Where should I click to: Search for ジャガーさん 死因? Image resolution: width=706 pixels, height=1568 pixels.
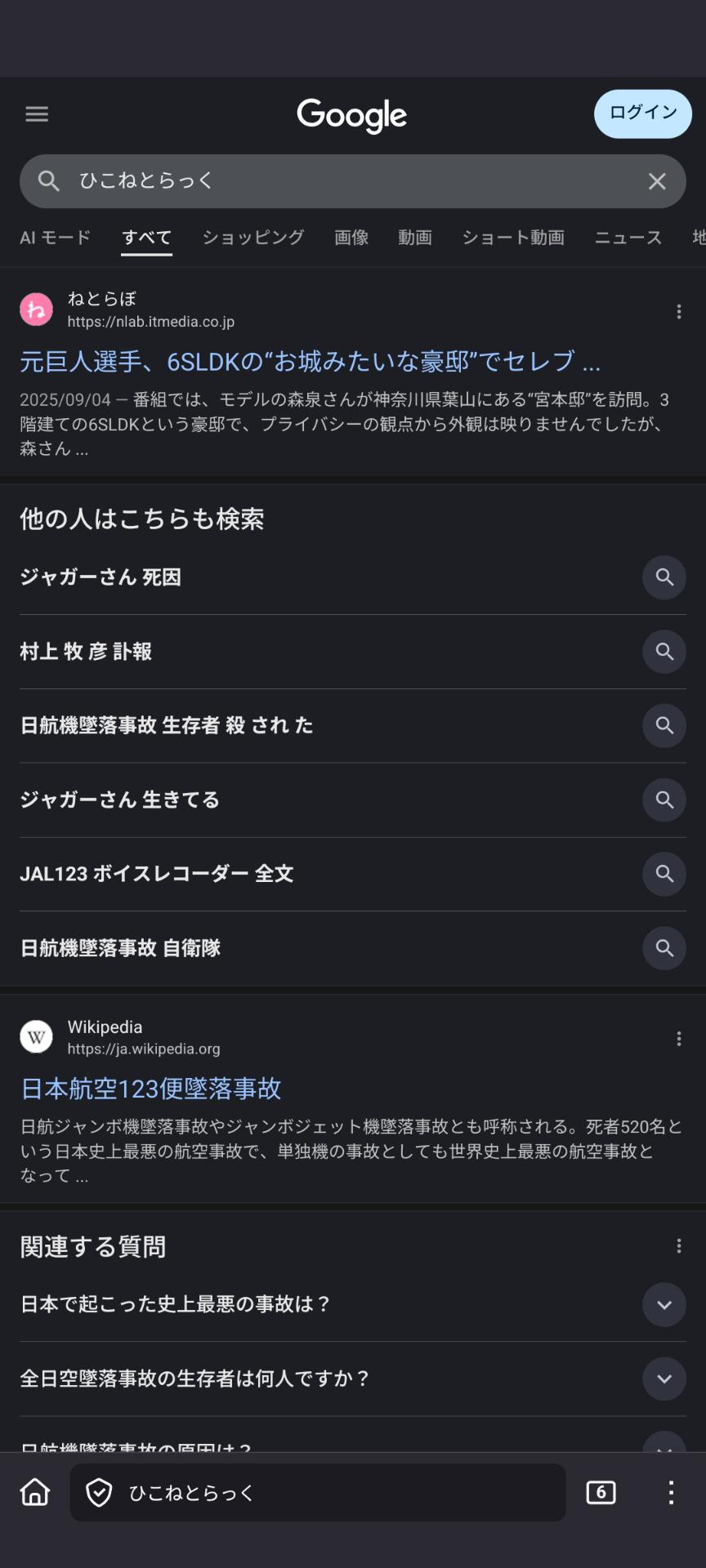[x=101, y=577]
